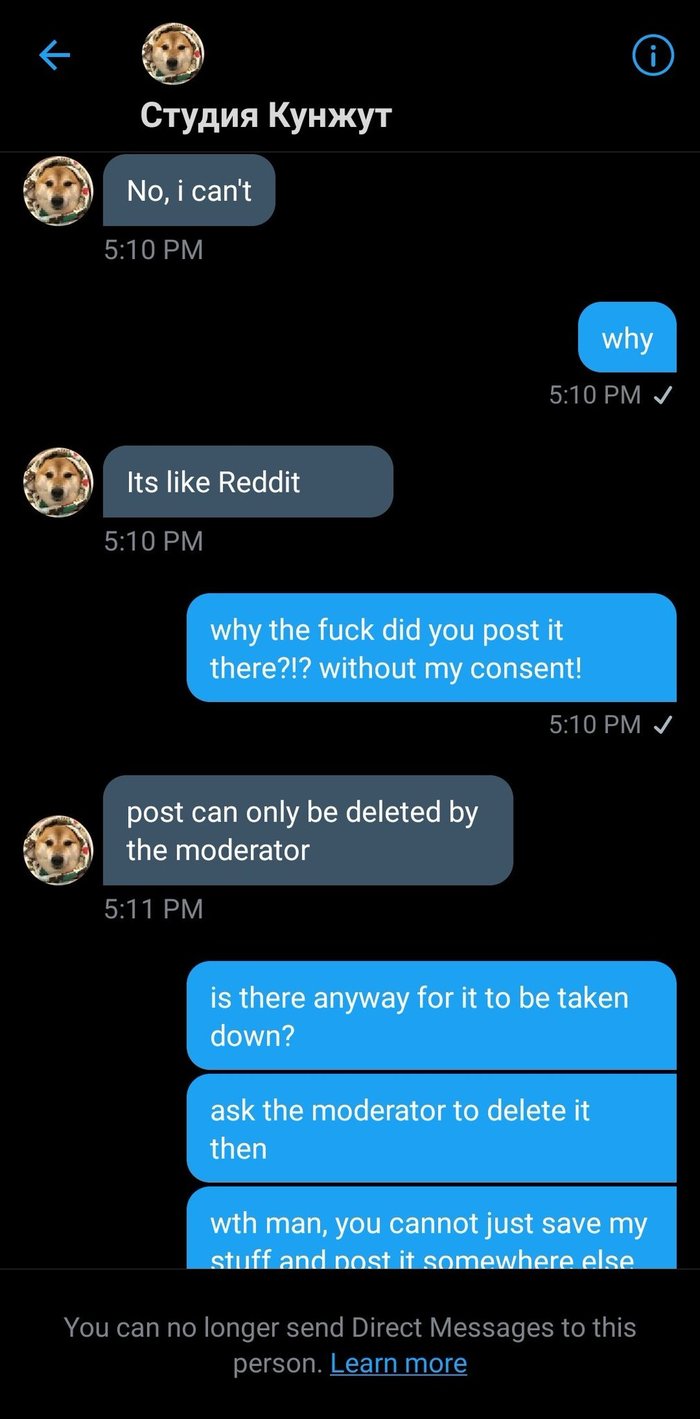
Task: Open the Learn more link
Action: (398, 1363)
